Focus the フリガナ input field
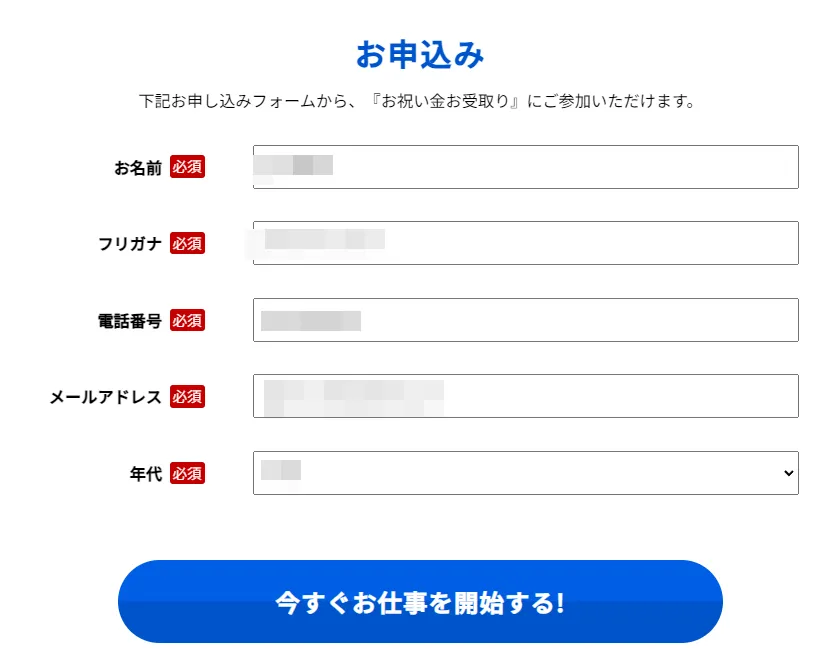The width and height of the screenshot is (835, 659). coord(525,243)
